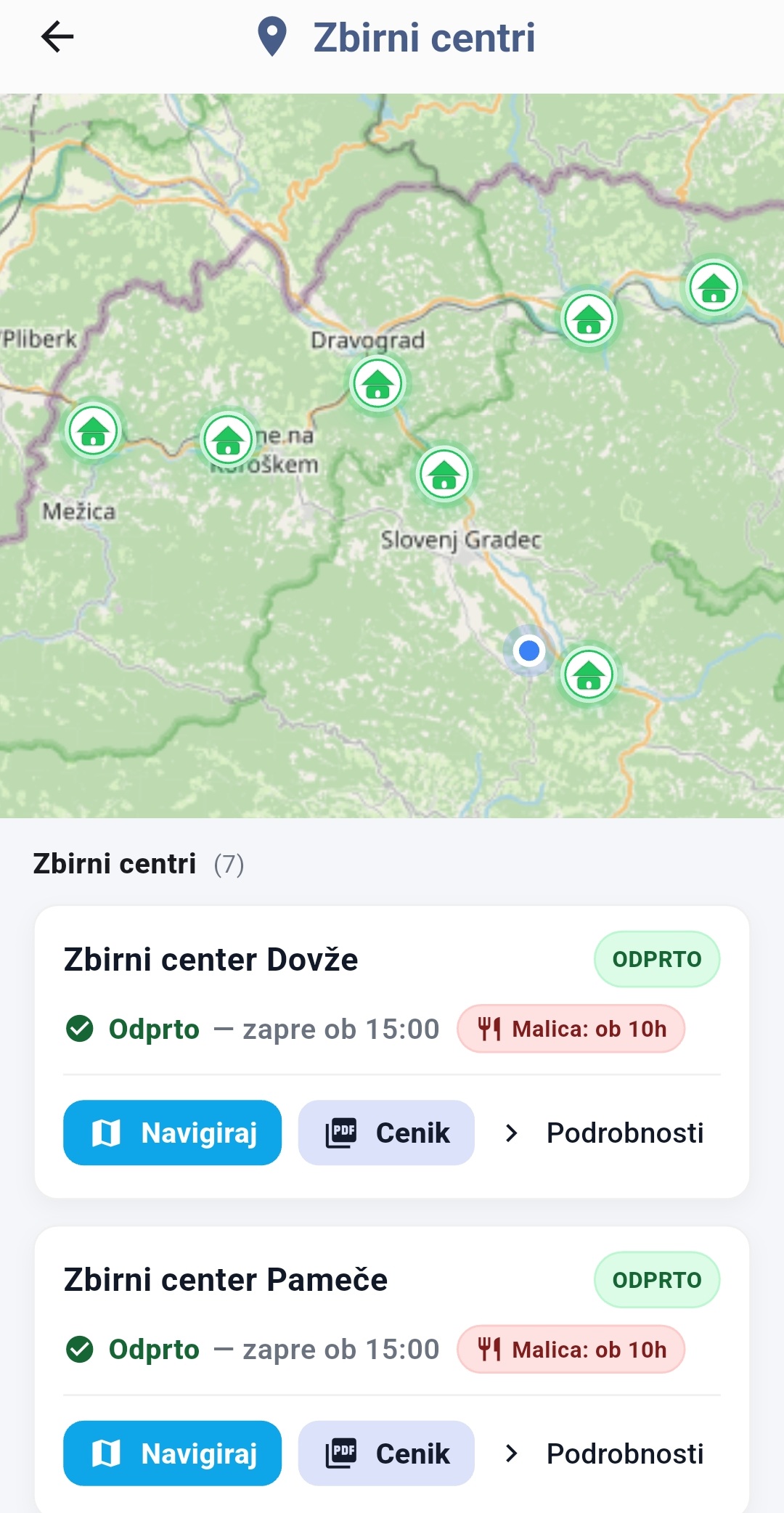Show Podrobnosti for Zbirni center Pameče
This screenshot has width=784, height=1513.
pos(605,1453)
